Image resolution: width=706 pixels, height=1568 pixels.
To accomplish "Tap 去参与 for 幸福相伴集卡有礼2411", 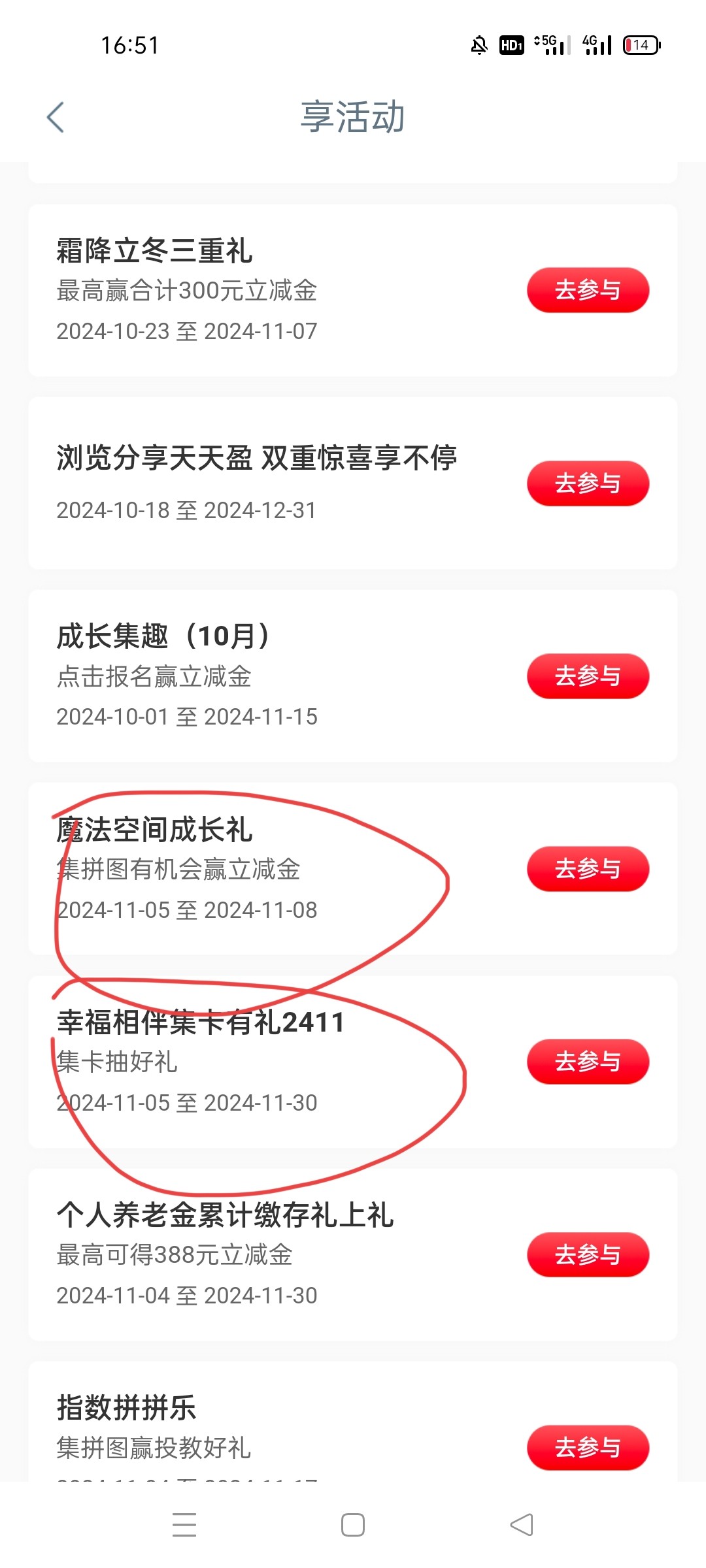I will 588,1062.
